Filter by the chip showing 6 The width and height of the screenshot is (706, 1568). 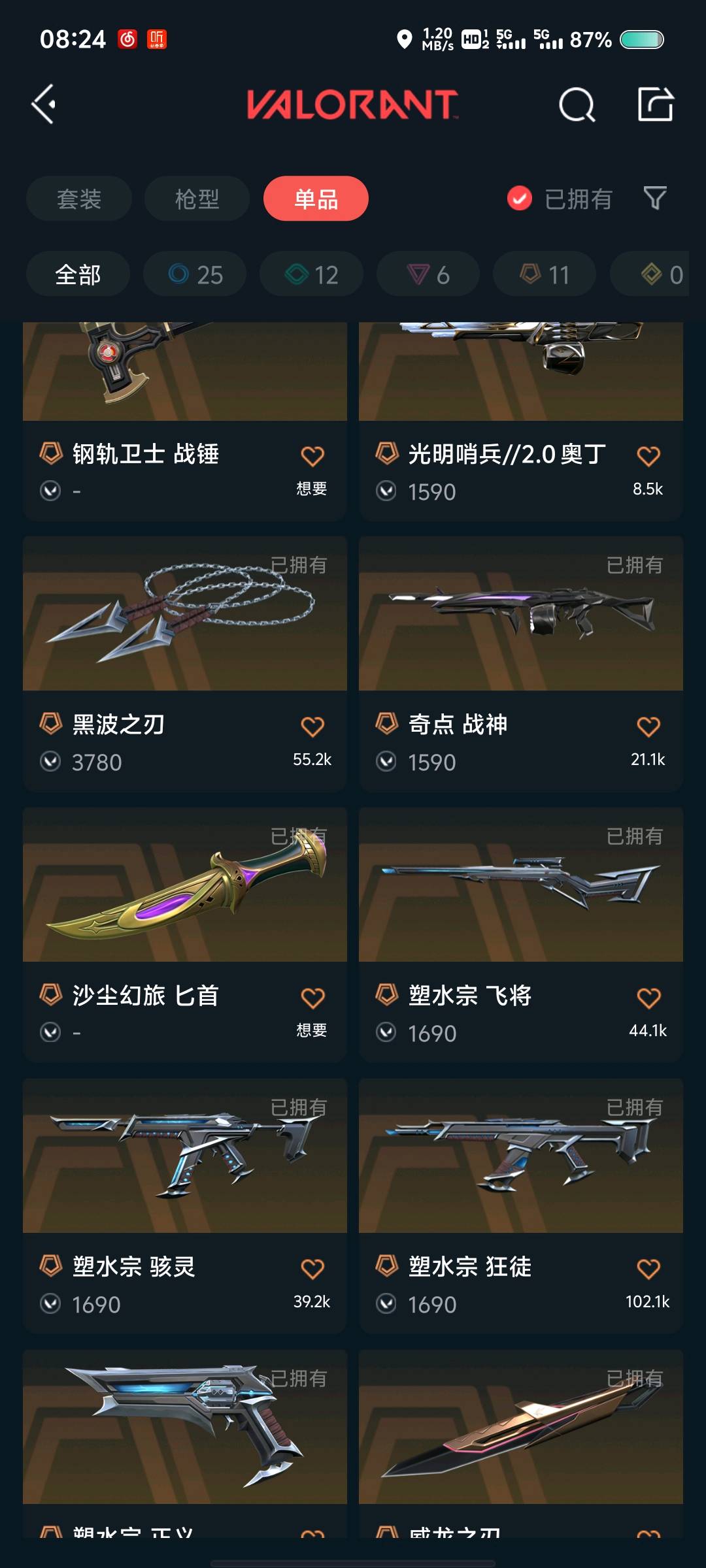428,274
